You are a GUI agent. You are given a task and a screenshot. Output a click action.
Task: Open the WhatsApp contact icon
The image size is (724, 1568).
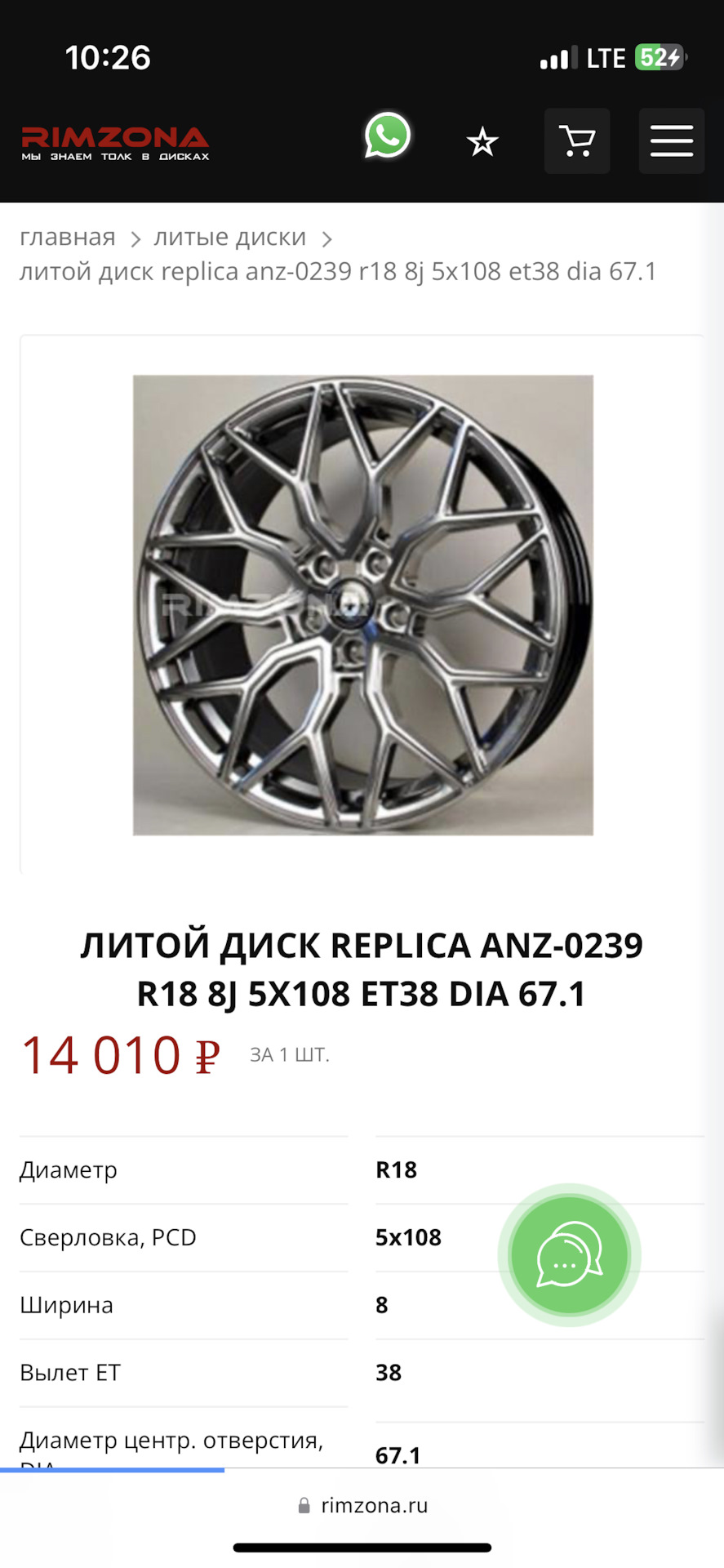[x=387, y=136]
